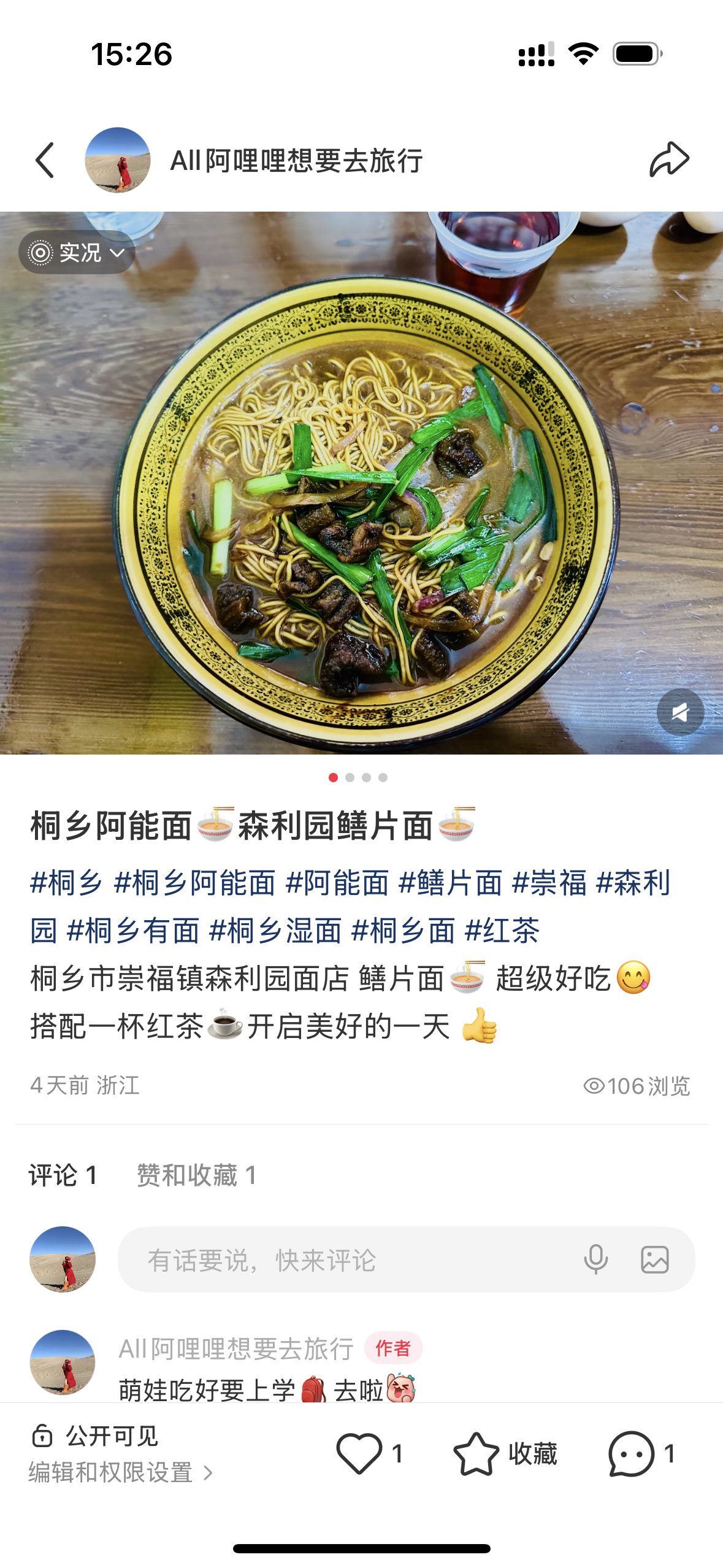Screen dimensions: 723x1568
Task: Open the commenter's avatar beside 萌娃吃好要上学
Action: pyautogui.click(x=63, y=1362)
